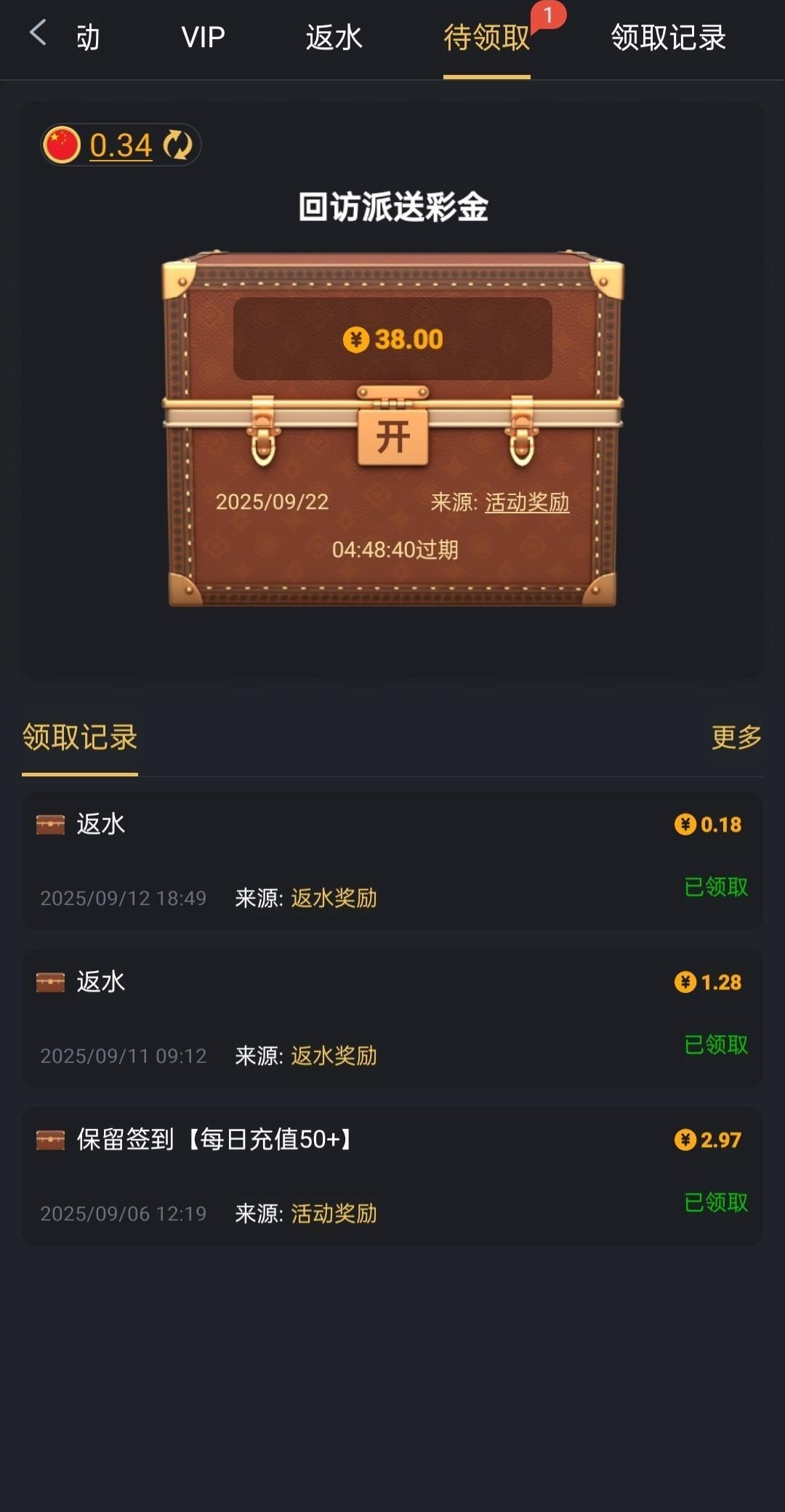785x1512 pixels.
Task: Switch to the VIP tab
Action: 203,37
